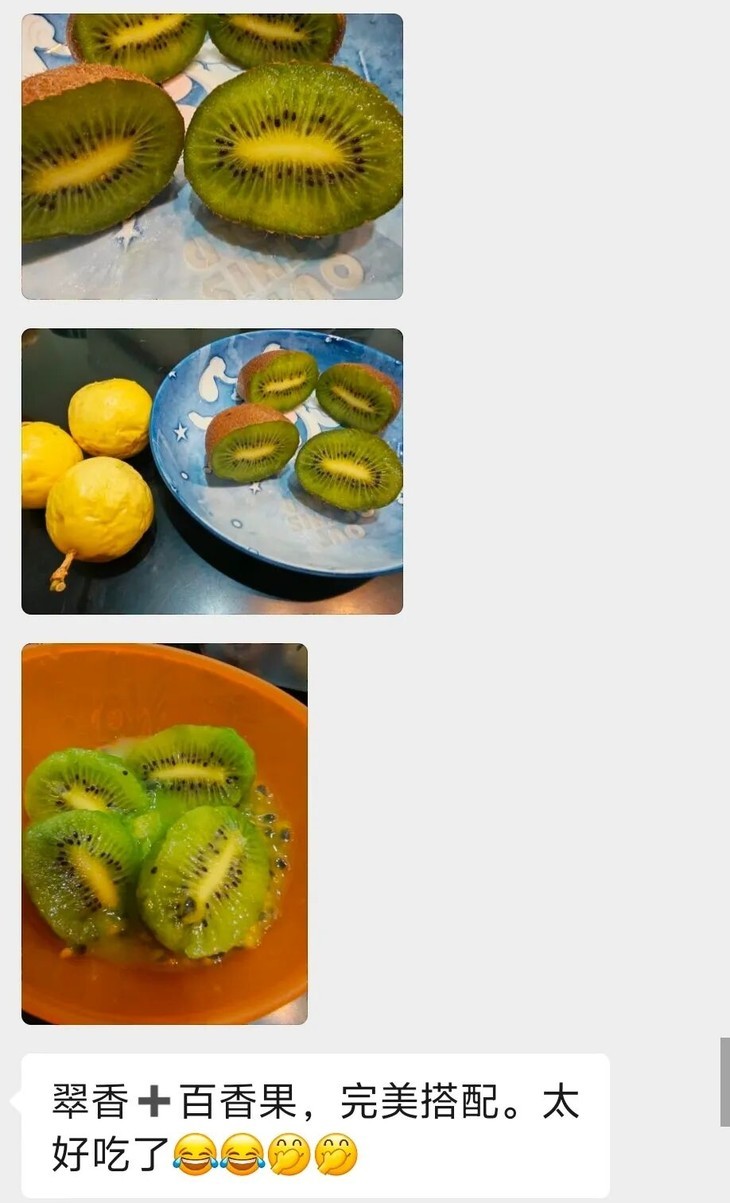View the photo of passion fruits beside kiwi plate

tap(212, 471)
